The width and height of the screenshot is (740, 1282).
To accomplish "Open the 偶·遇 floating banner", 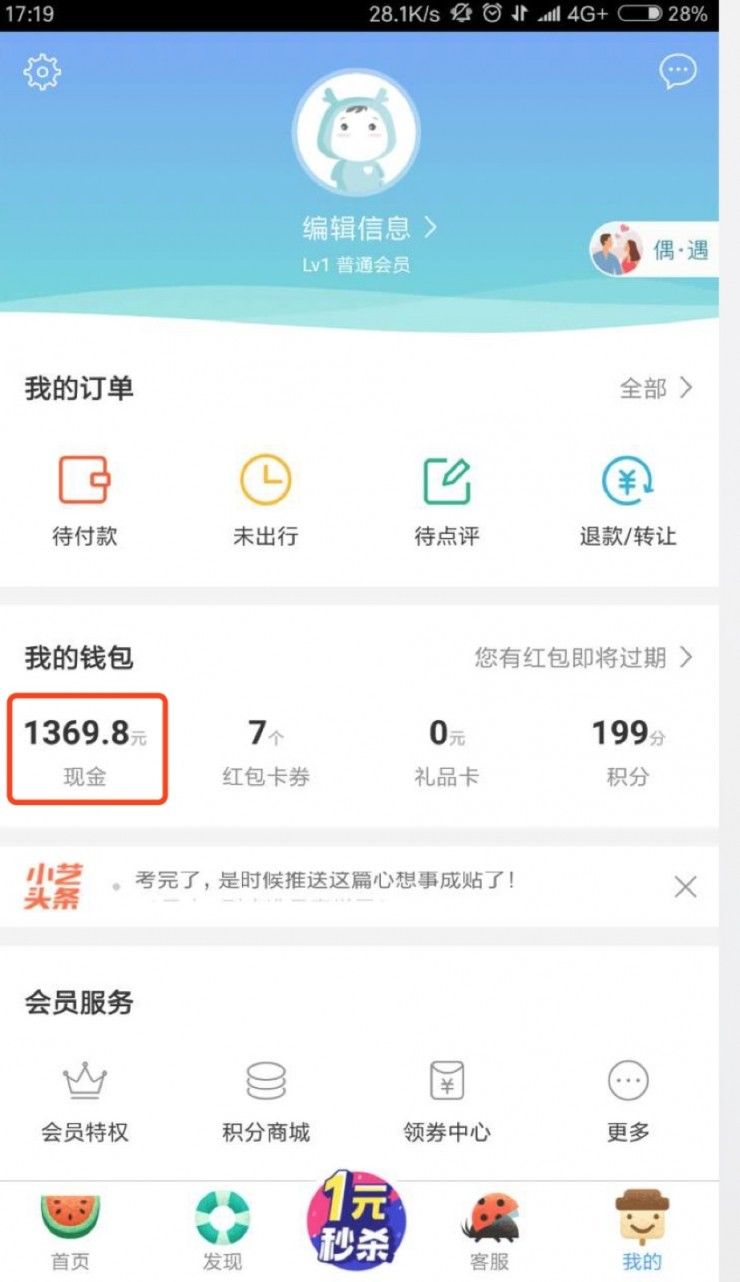I will click(x=655, y=250).
